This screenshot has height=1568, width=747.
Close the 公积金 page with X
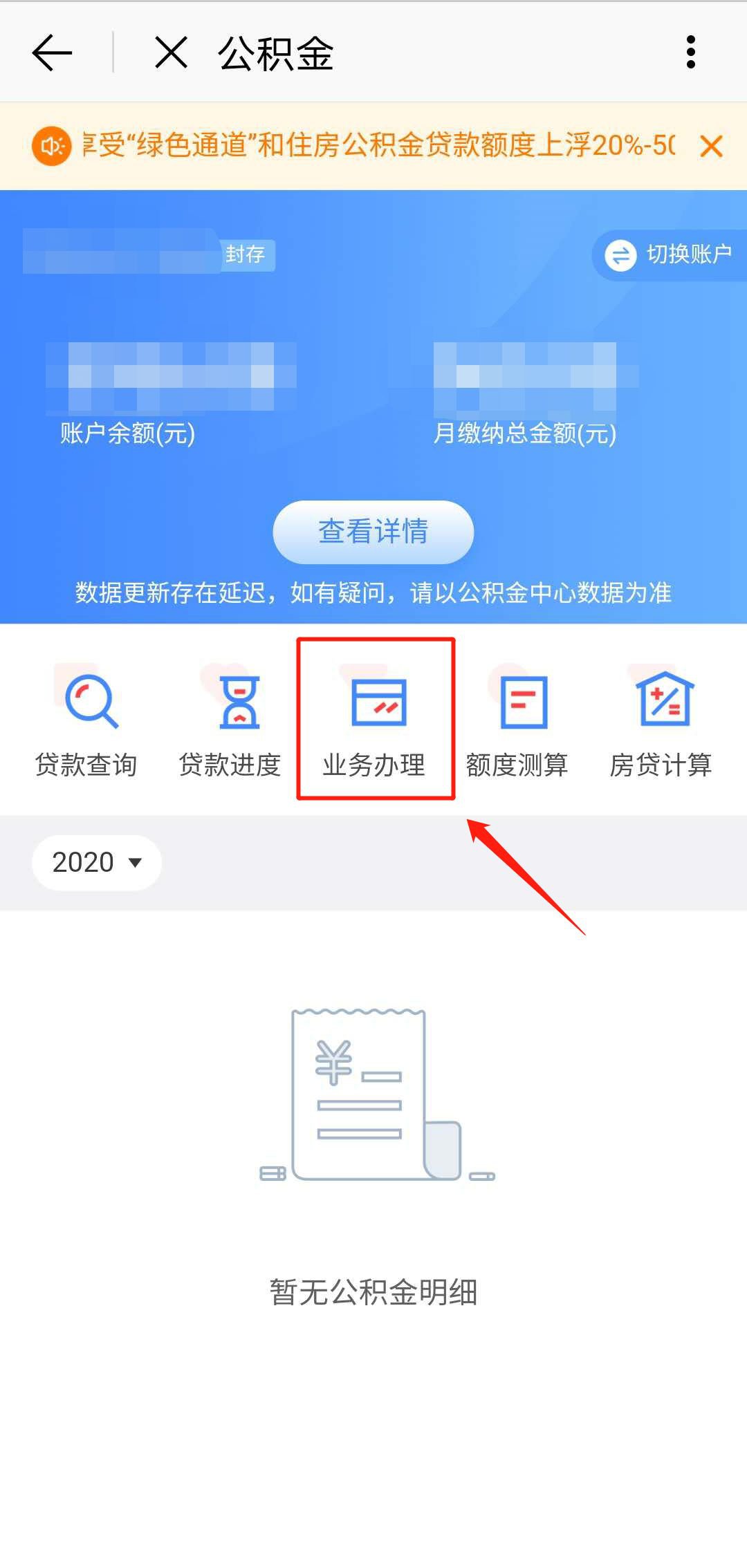tap(171, 53)
